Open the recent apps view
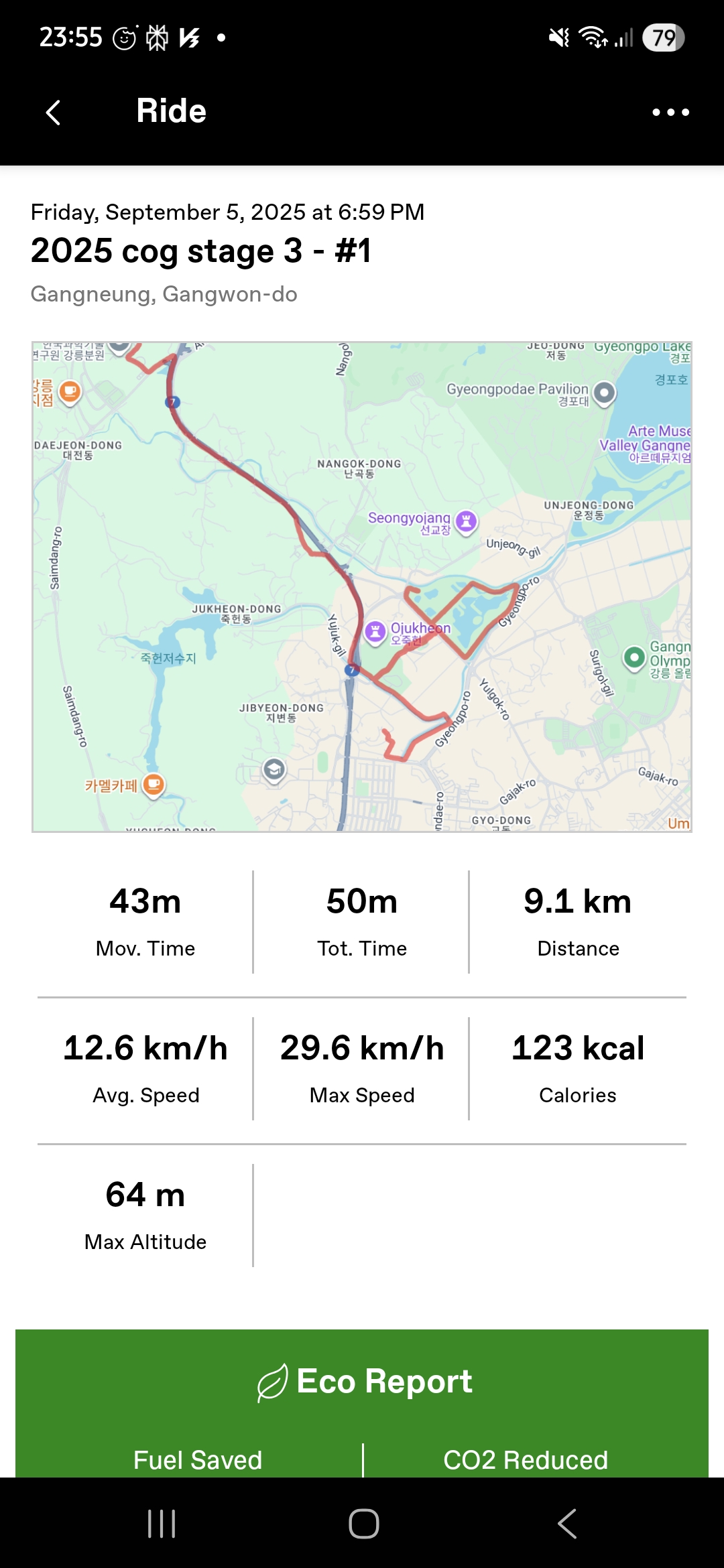This screenshot has height=1568, width=724. [162, 1524]
